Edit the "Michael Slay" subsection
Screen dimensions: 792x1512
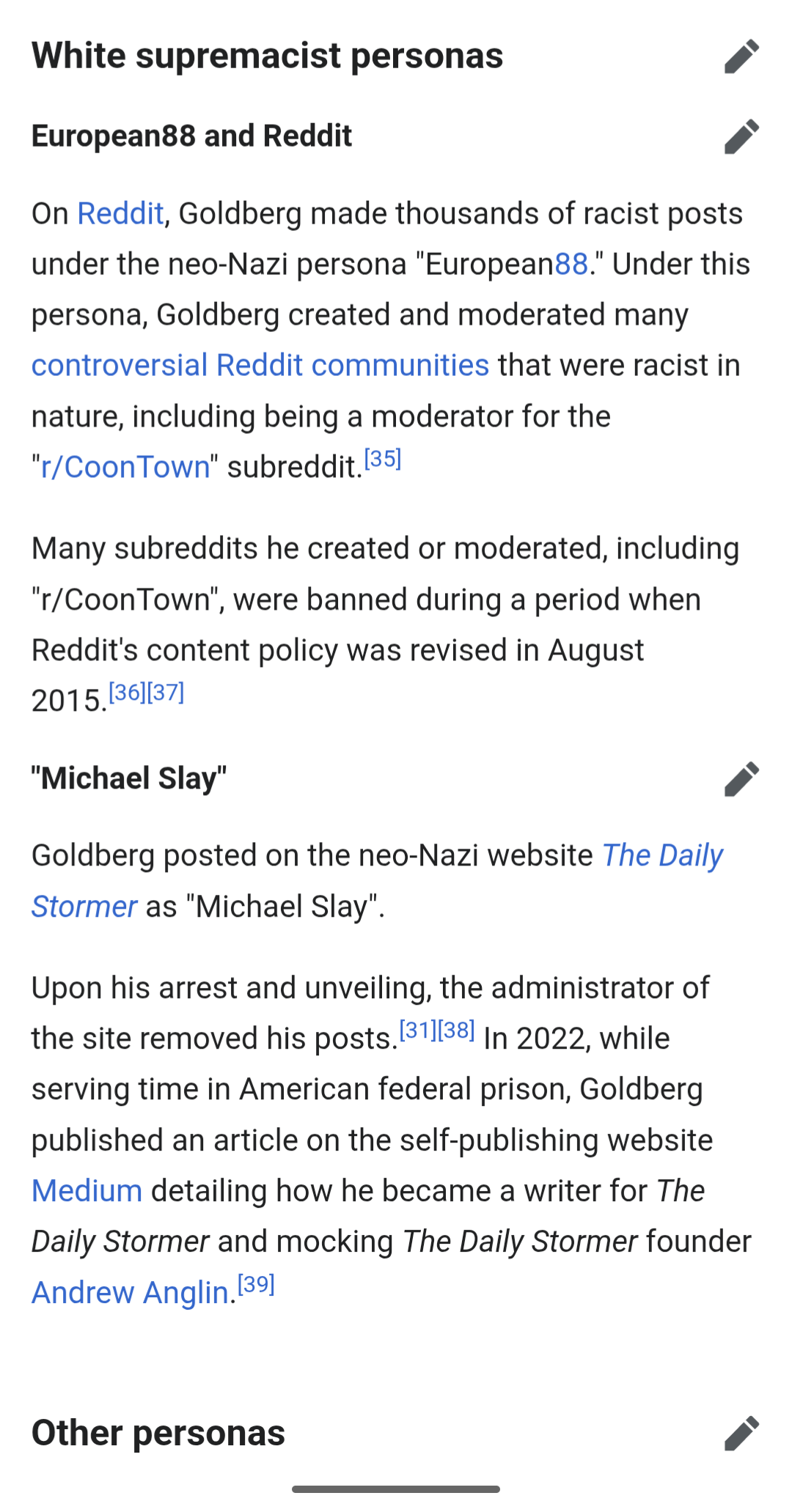(x=741, y=778)
